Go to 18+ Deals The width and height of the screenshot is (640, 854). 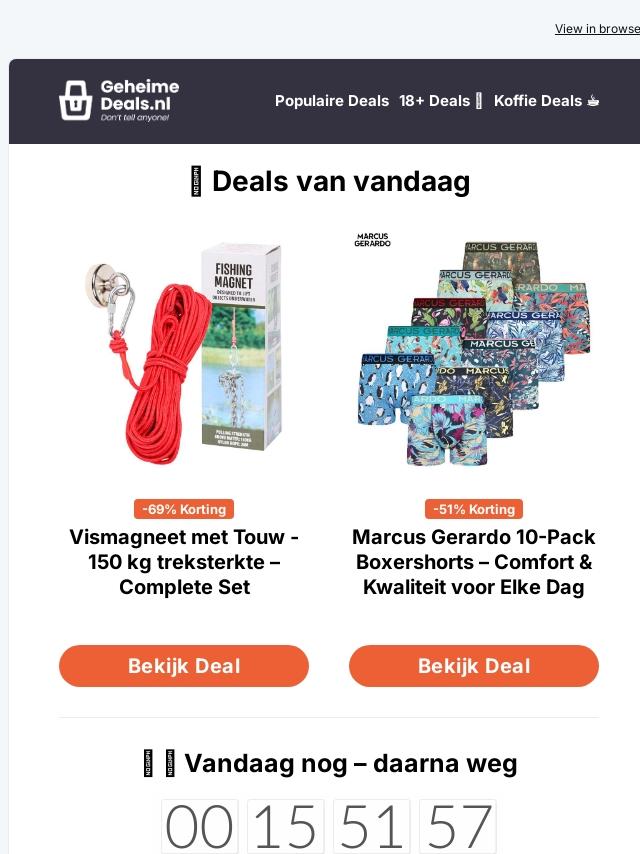pyautogui.click(x=441, y=101)
